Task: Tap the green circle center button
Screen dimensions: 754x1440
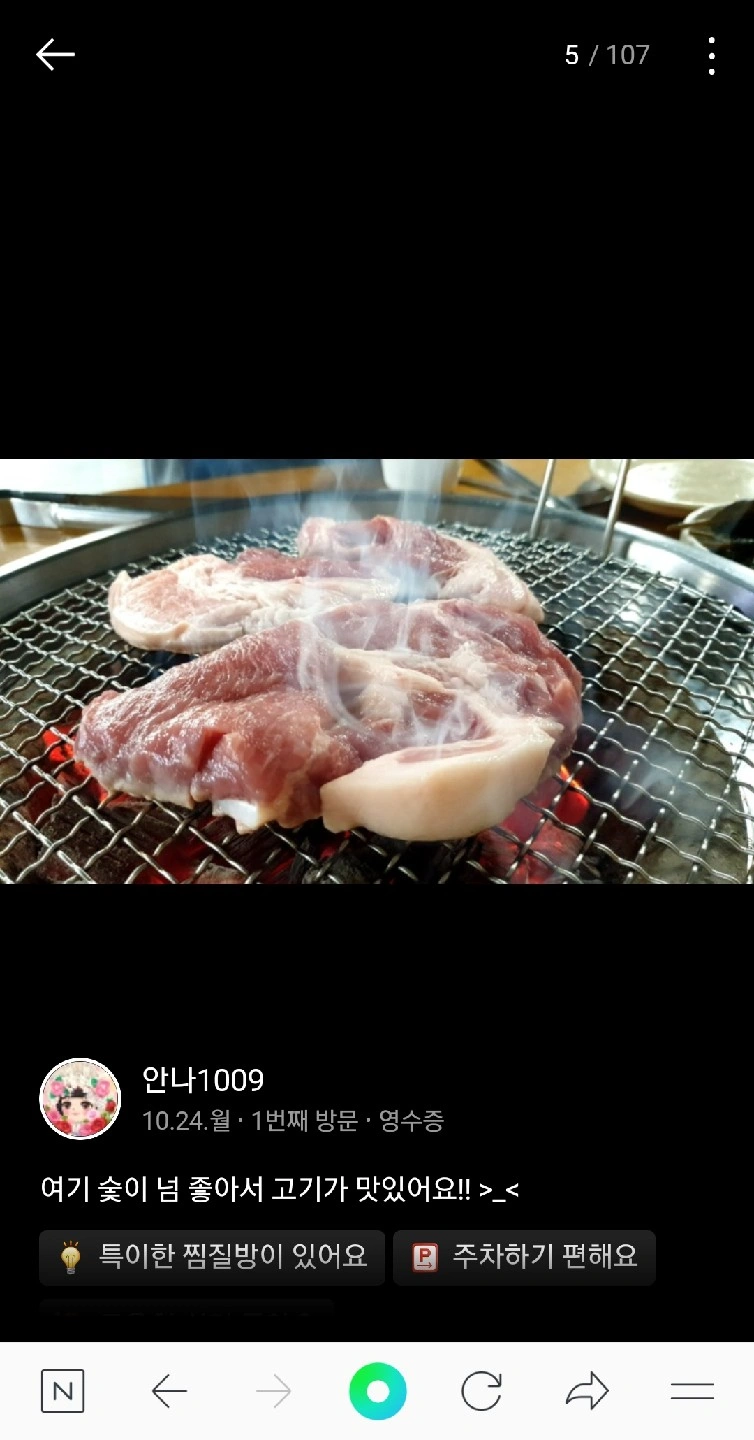Action: click(x=378, y=1391)
